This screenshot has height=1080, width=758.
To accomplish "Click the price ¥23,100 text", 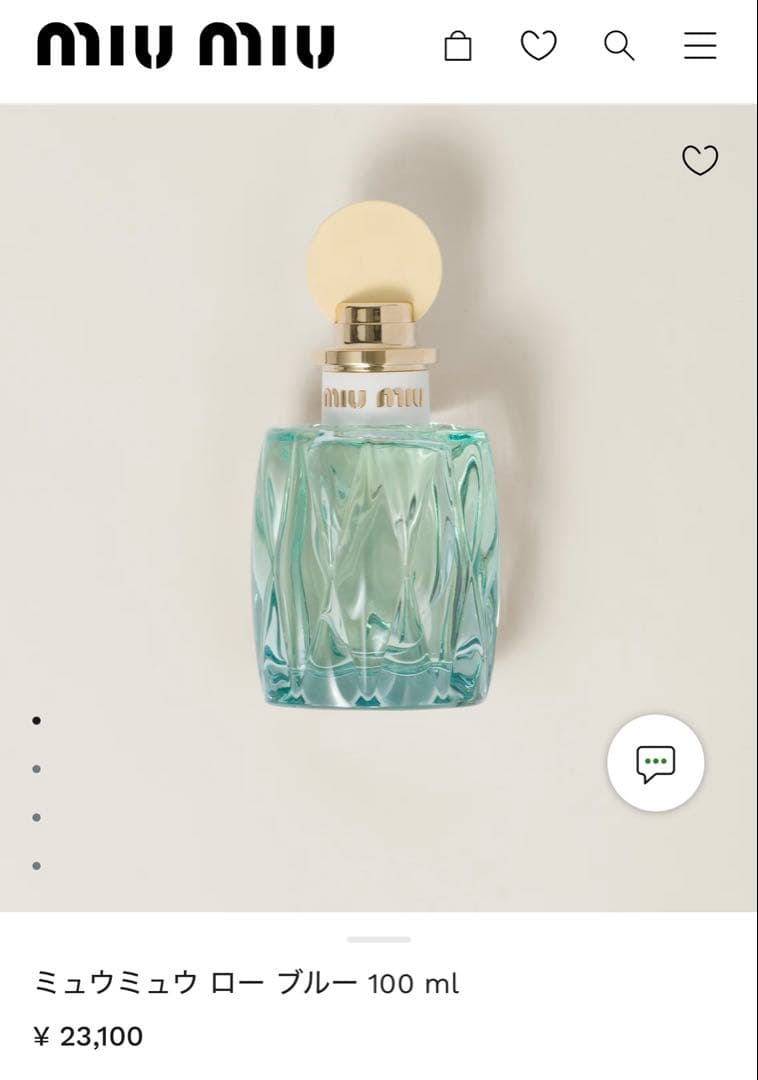I will pyautogui.click(x=88, y=1037).
